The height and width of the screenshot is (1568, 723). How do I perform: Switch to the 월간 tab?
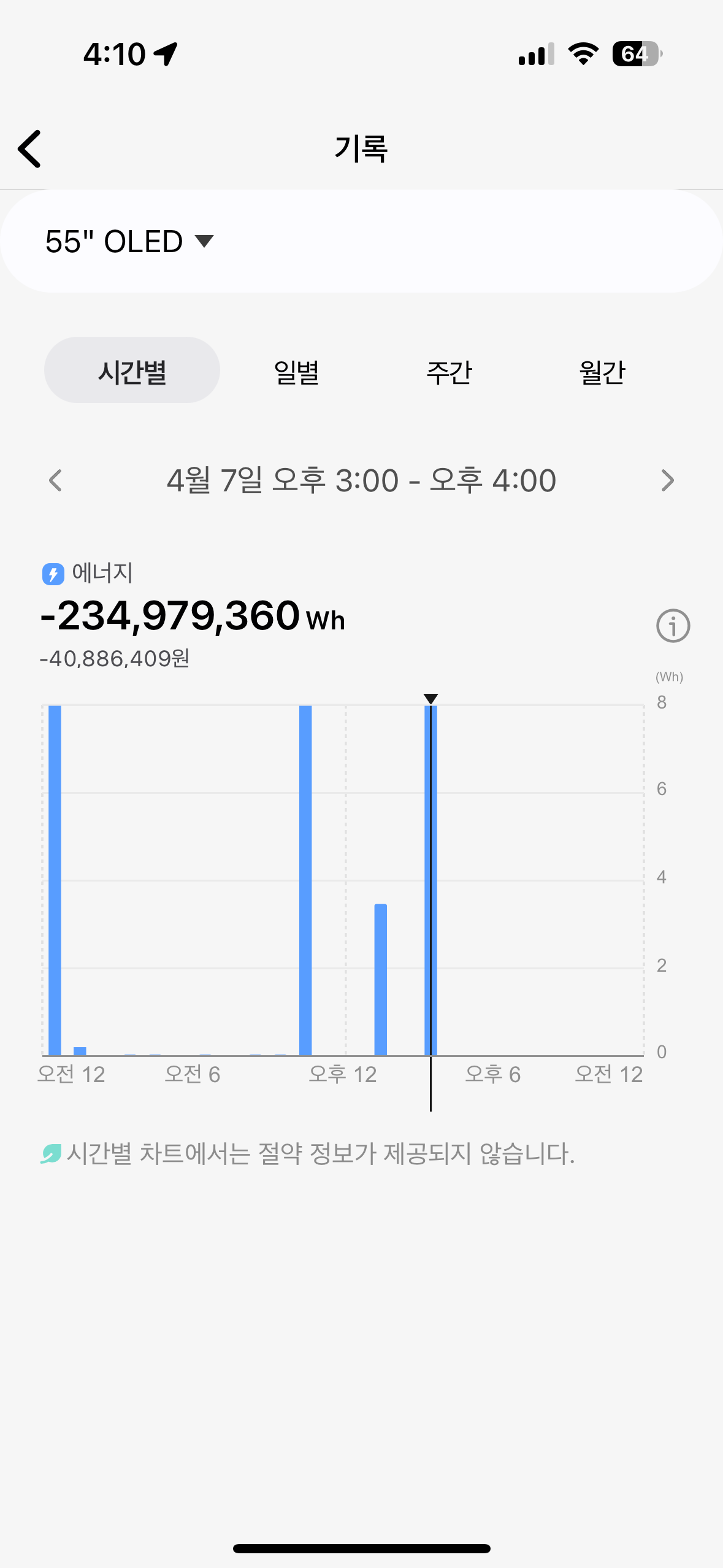(x=602, y=371)
